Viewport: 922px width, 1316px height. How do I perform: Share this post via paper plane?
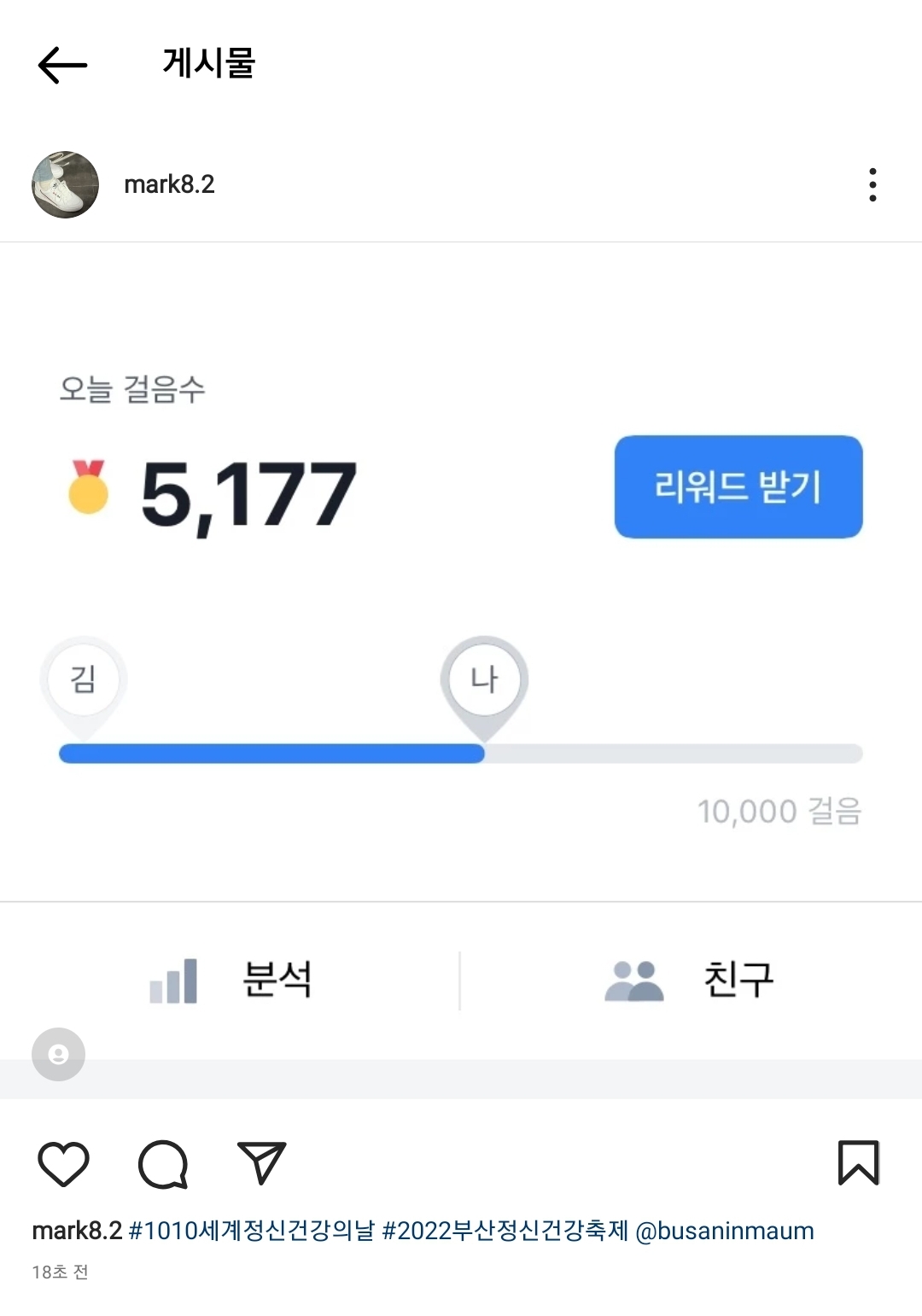point(261,1162)
